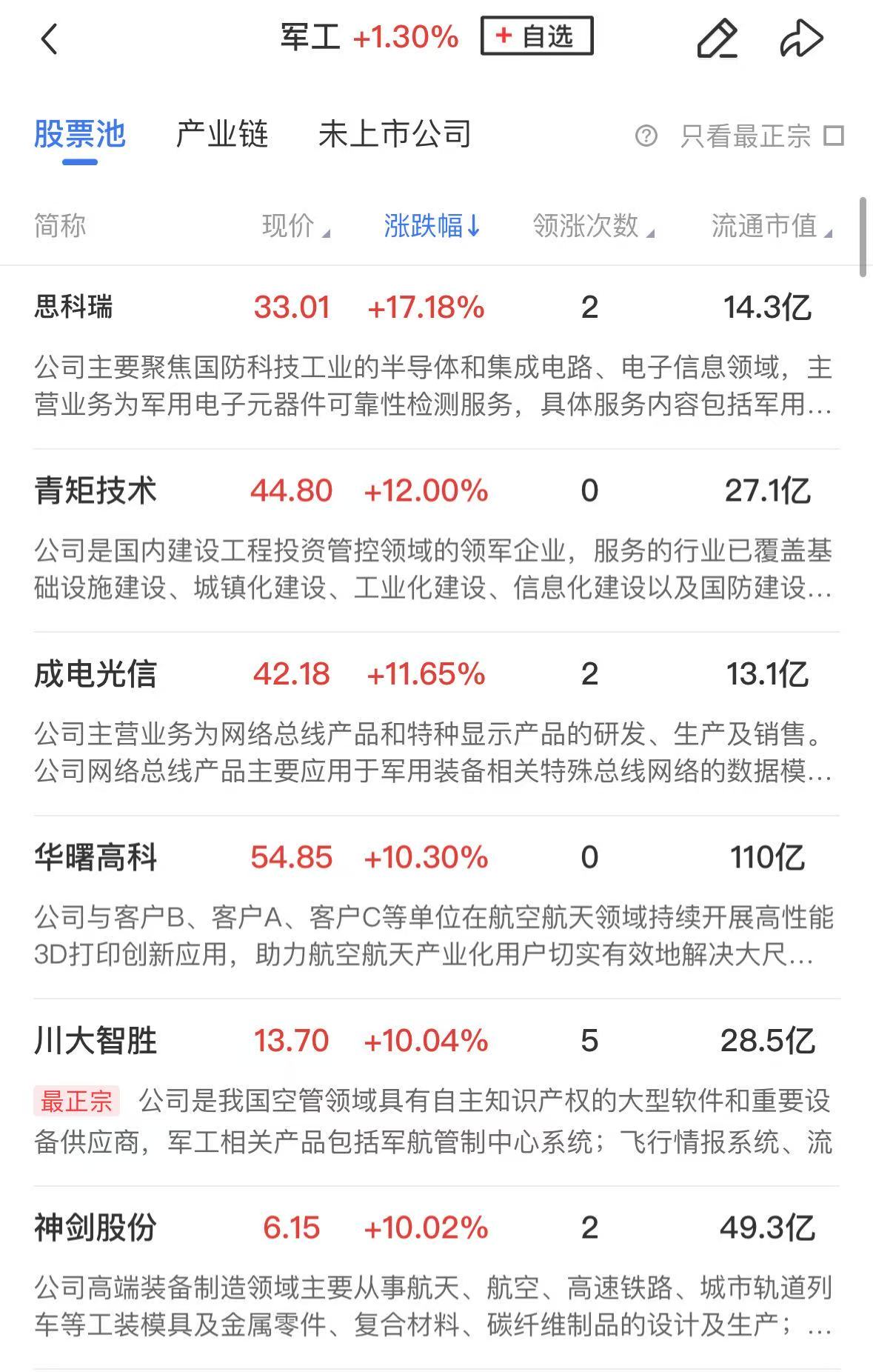Sort the list by 现价
The height and width of the screenshot is (1372, 873).
coord(295,226)
